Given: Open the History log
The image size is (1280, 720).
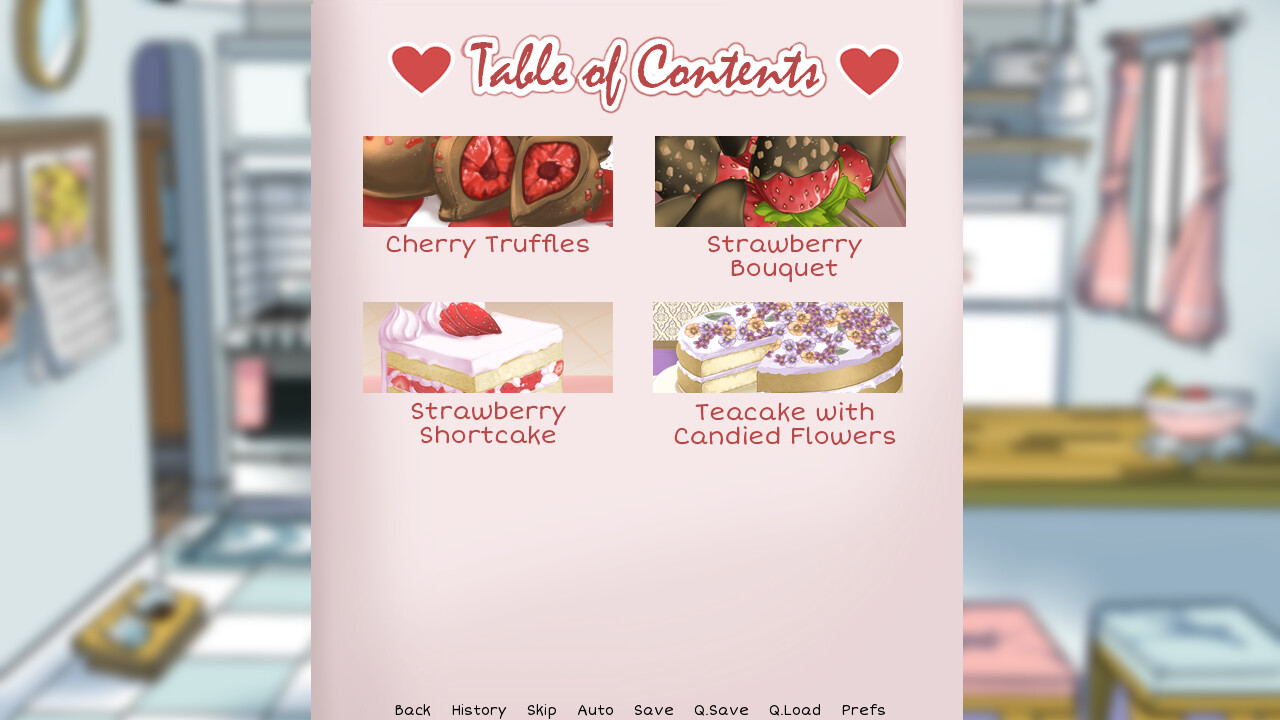Looking at the screenshot, I should (x=478, y=710).
